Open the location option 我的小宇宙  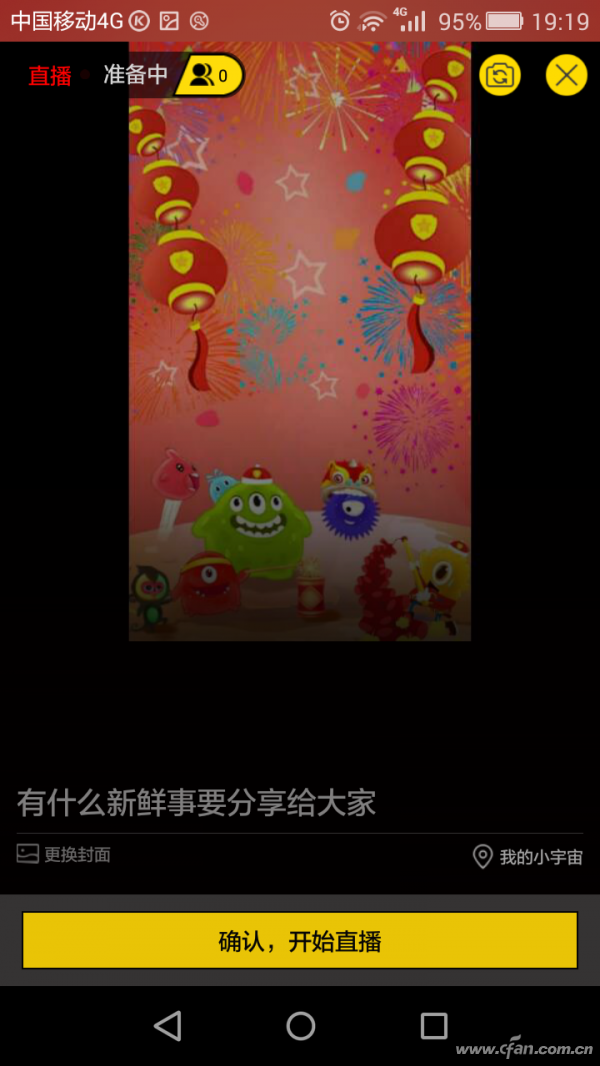coord(528,857)
